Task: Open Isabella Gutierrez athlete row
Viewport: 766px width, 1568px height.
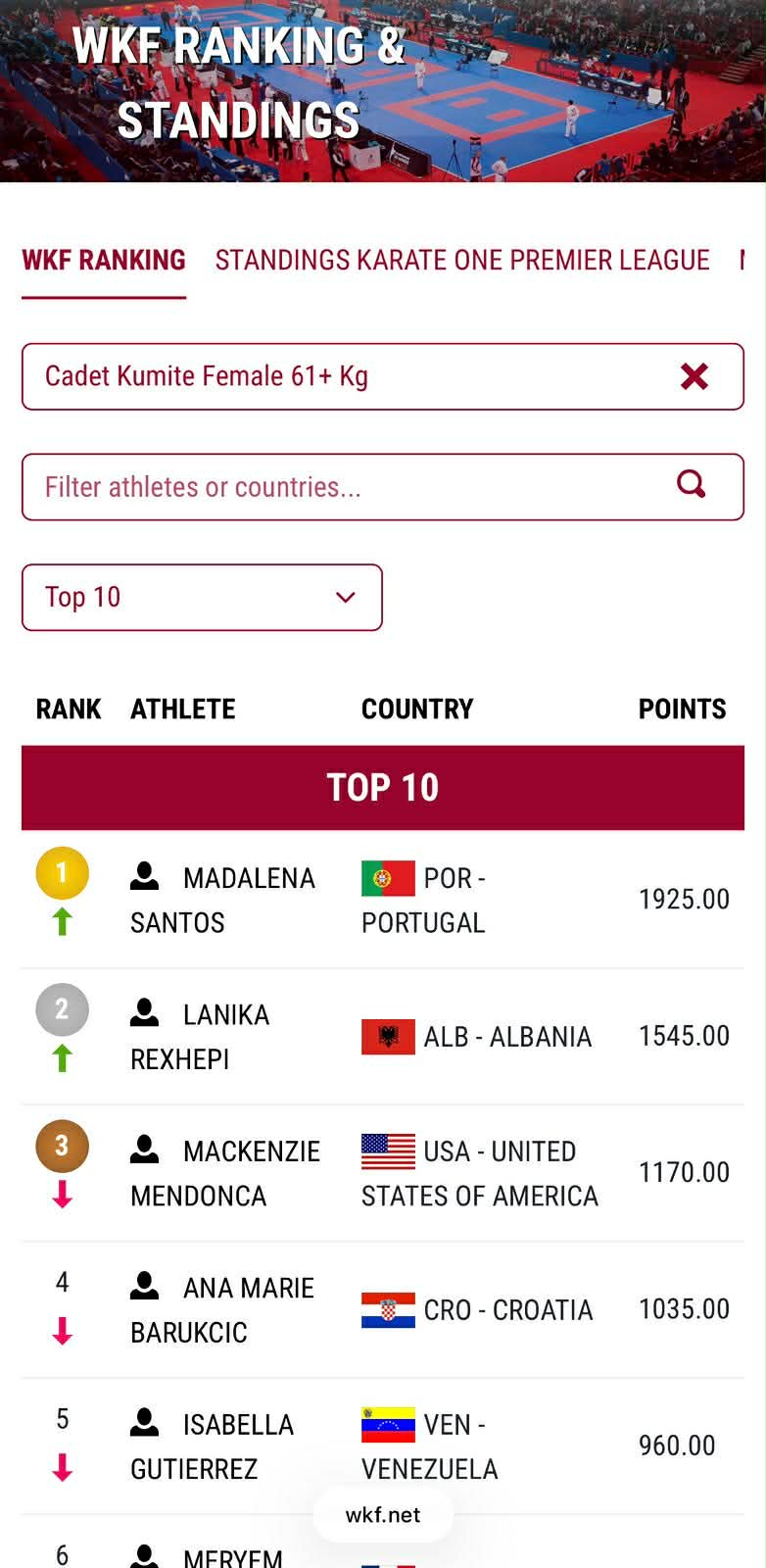Action: click(x=213, y=1446)
